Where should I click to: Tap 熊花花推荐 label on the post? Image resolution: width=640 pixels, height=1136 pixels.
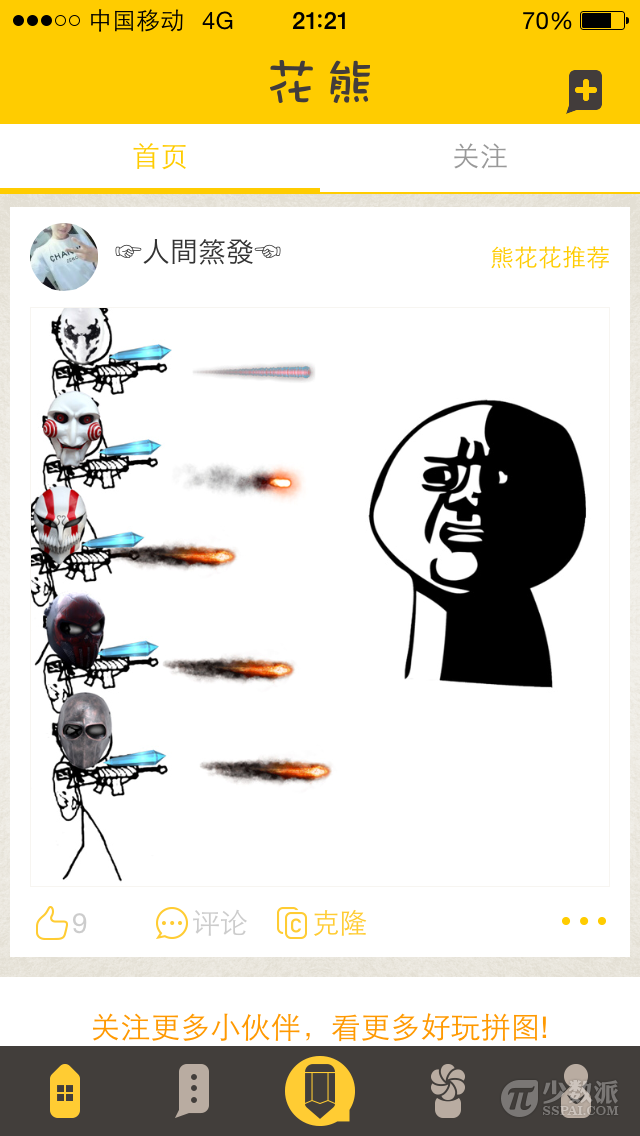550,257
